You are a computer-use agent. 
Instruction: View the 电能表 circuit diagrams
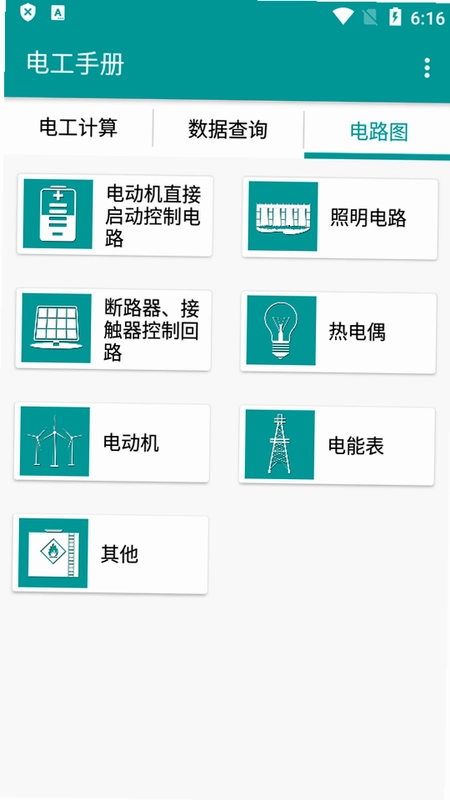[x=337, y=445]
